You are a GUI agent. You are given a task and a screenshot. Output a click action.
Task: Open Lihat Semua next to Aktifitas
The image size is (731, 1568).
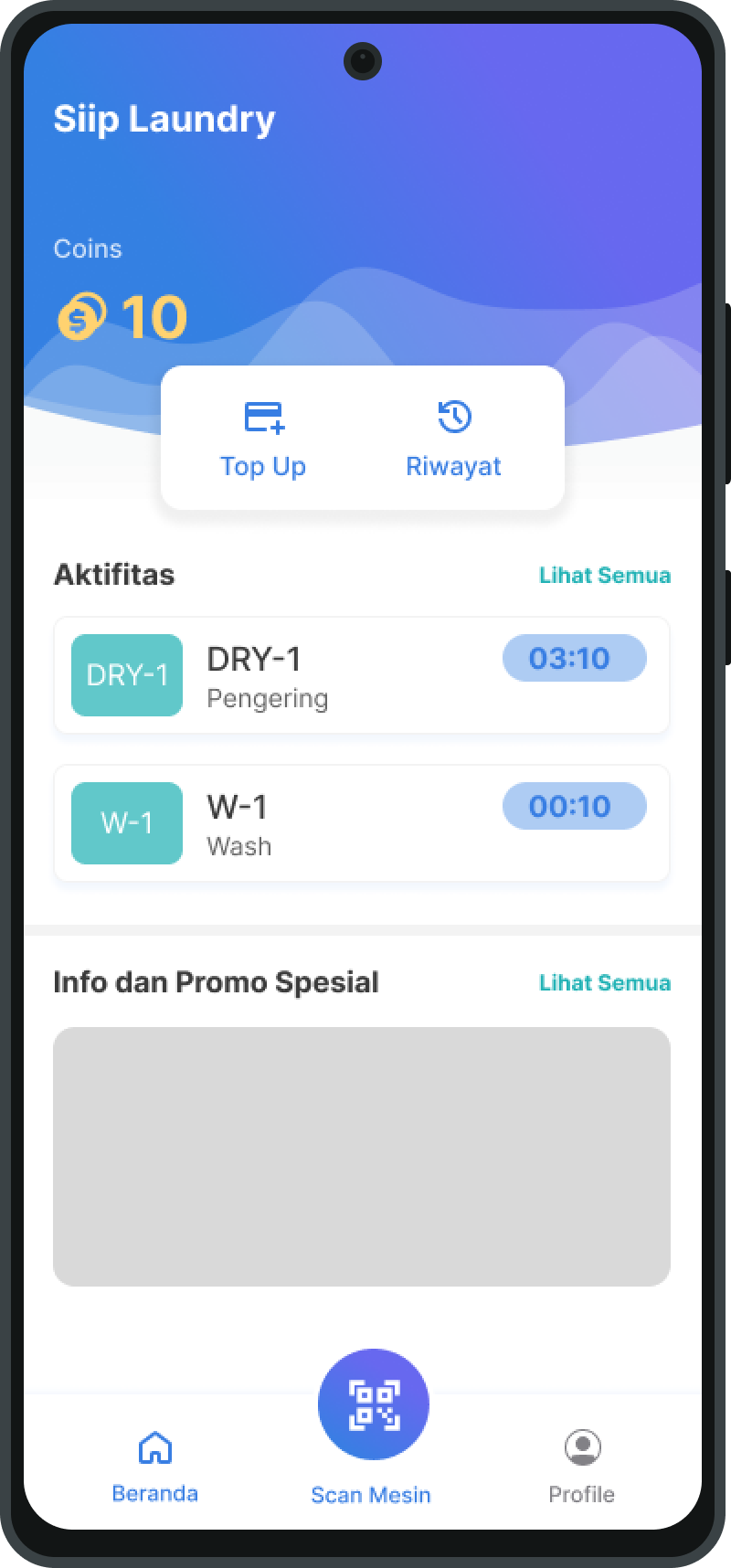606,575
